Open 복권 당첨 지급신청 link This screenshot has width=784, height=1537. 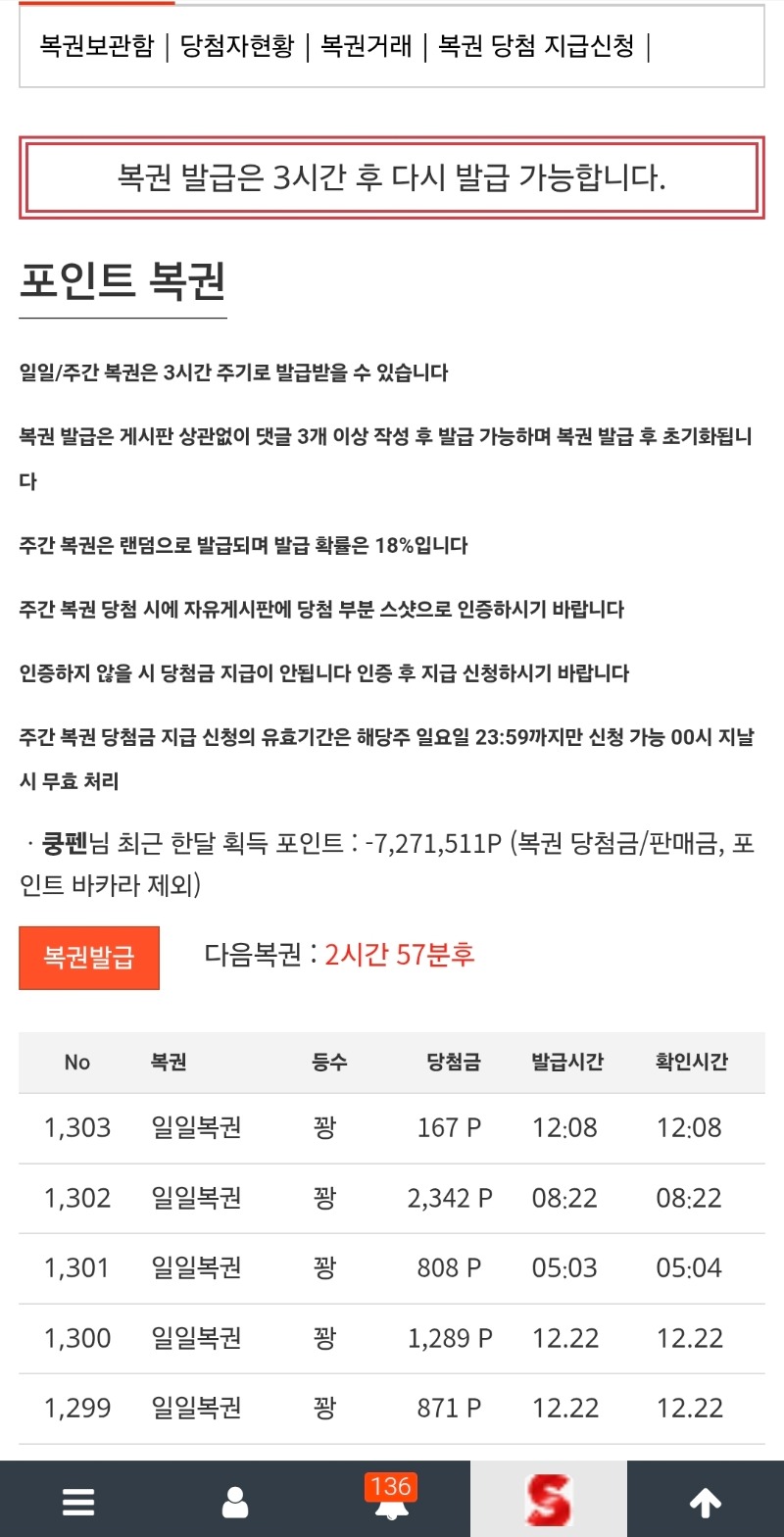point(536,46)
